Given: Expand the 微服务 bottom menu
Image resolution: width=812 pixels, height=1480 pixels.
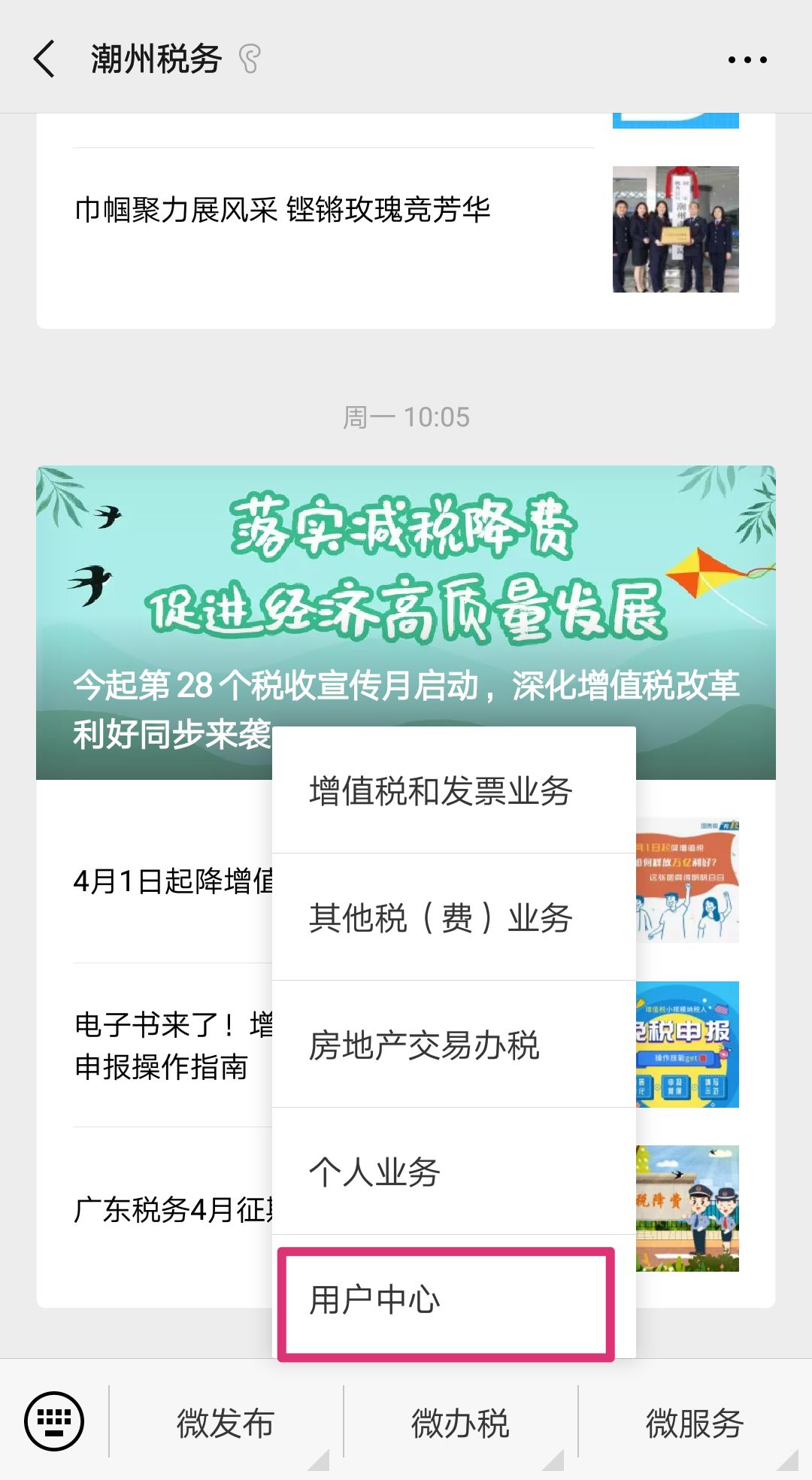Looking at the screenshot, I should (695, 1422).
